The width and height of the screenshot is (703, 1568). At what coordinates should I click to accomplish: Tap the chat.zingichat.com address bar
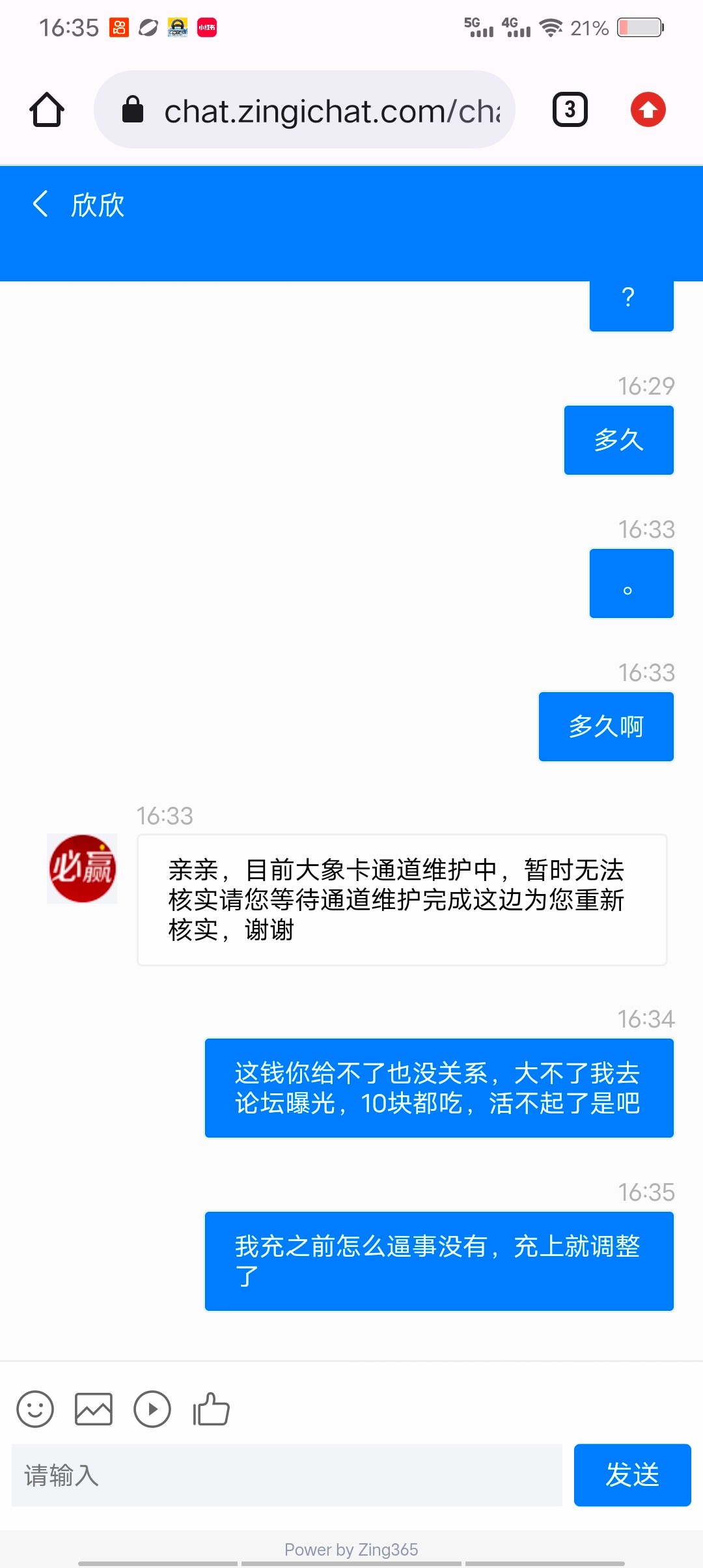tap(306, 109)
